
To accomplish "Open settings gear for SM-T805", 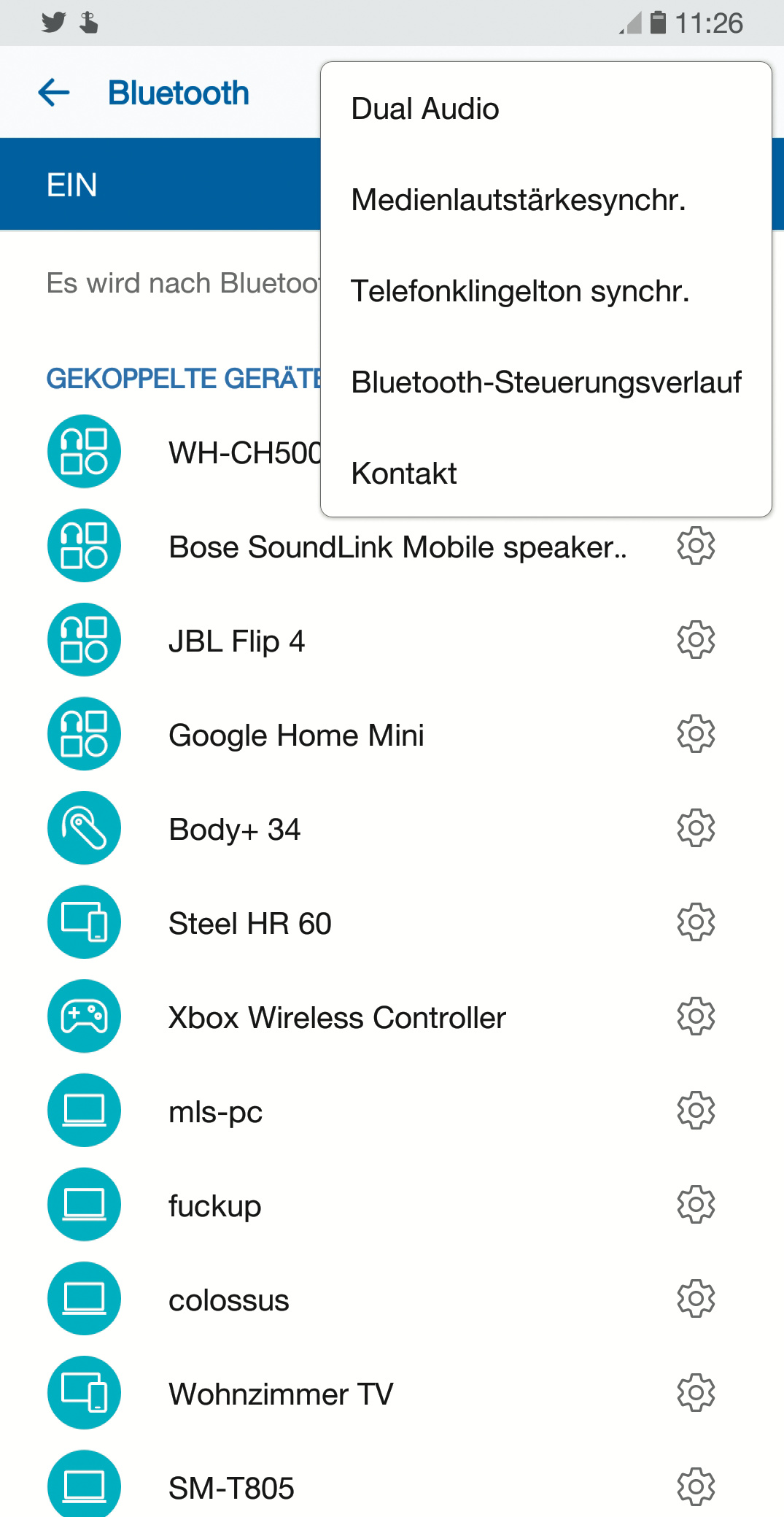I will (x=696, y=1487).
